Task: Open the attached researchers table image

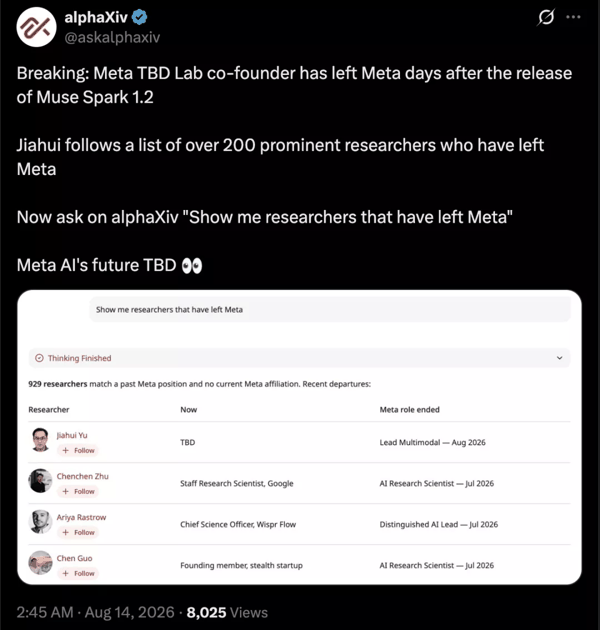Action: 299,437
